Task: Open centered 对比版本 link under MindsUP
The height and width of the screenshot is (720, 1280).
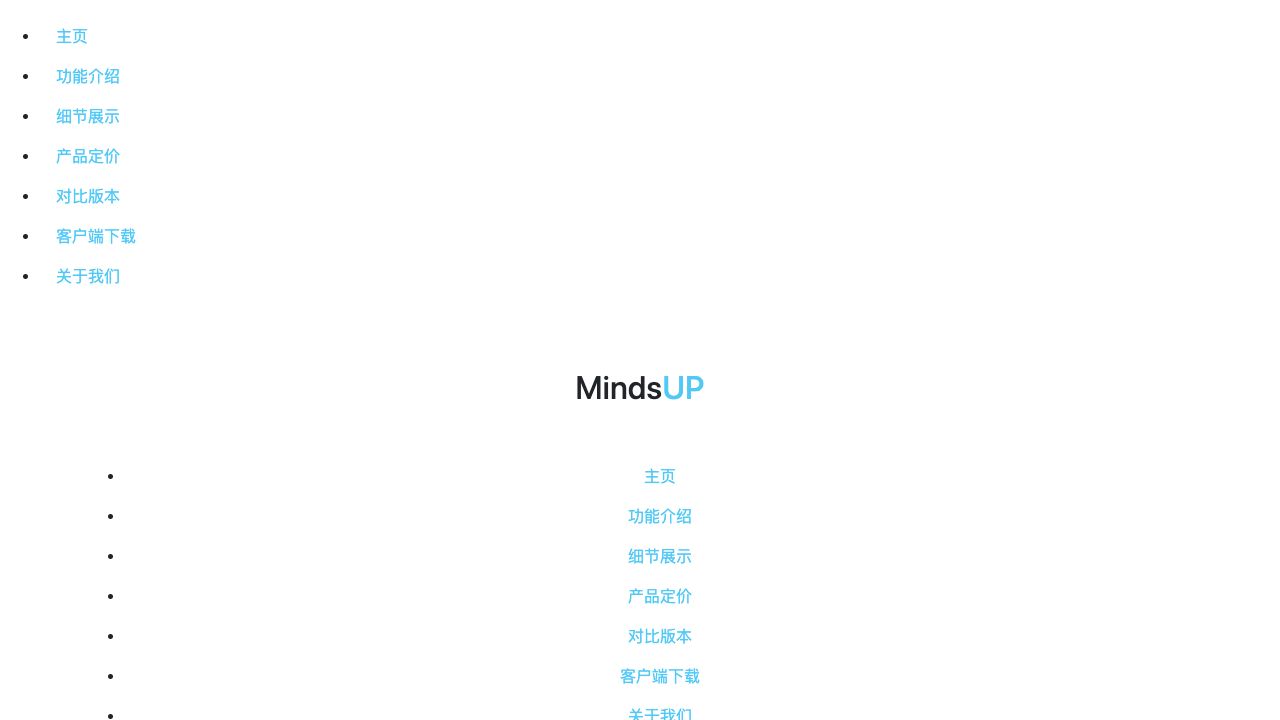Action: [x=660, y=636]
